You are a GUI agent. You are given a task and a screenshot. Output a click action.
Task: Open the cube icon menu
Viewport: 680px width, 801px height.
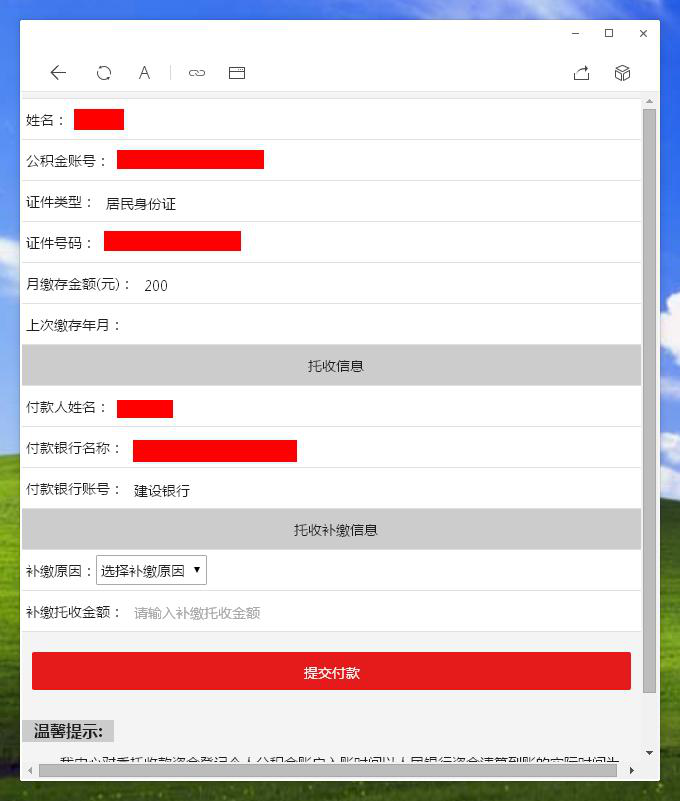622,73
